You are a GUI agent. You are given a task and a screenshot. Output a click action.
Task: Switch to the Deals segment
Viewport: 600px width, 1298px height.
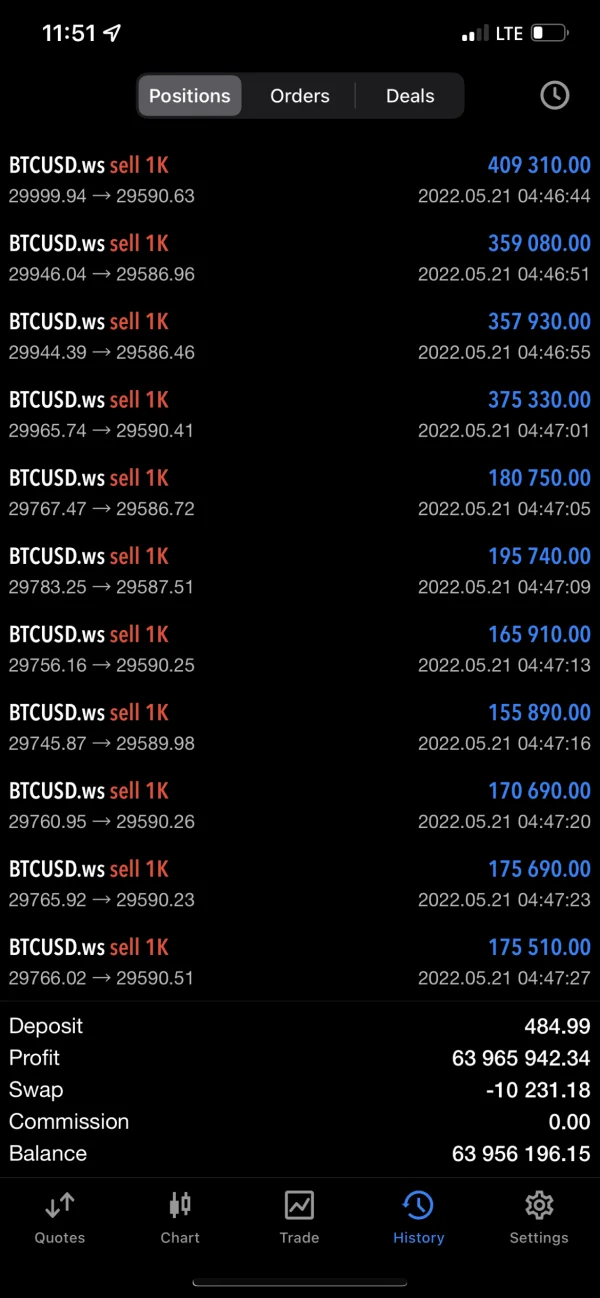tap(410, 96)
